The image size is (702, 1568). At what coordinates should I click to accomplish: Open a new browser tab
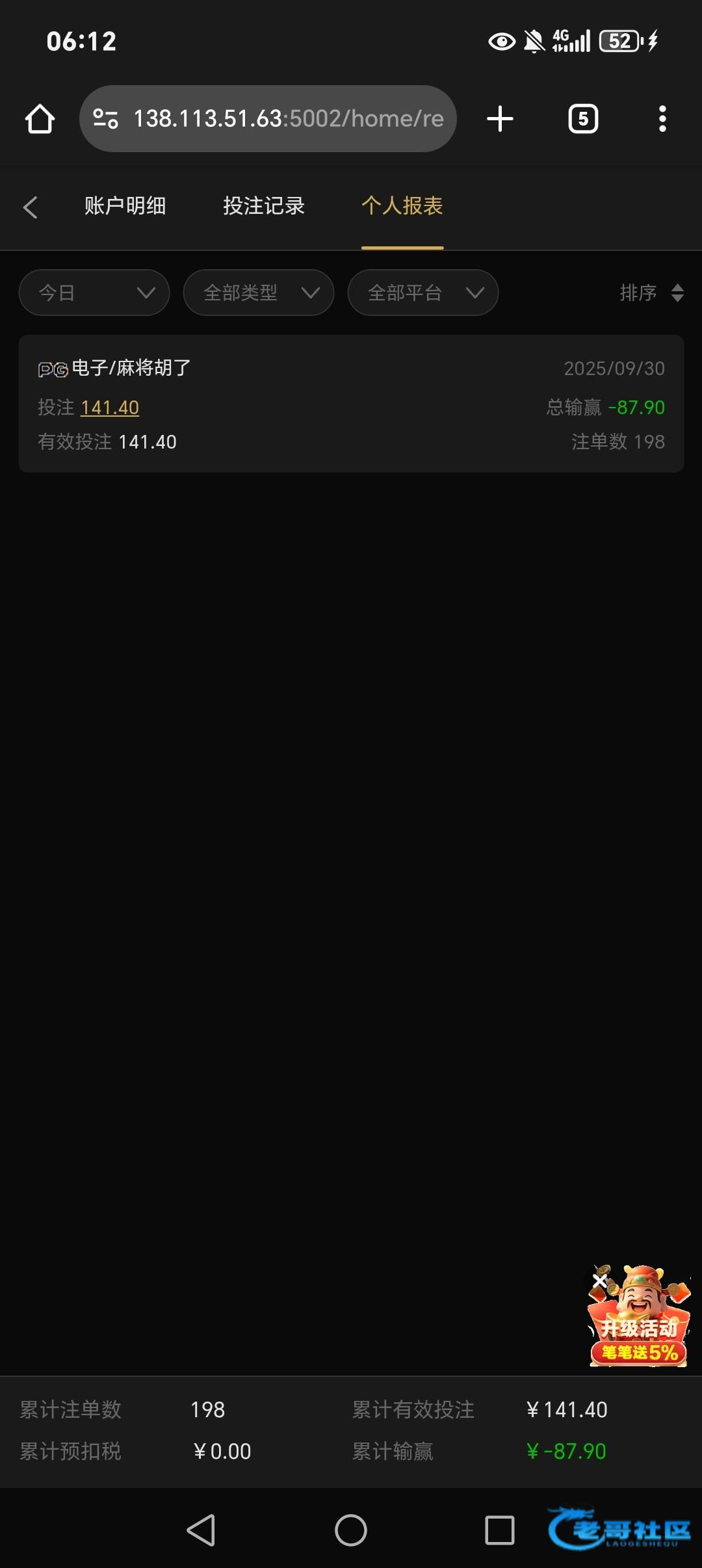(x=500, y=119)
